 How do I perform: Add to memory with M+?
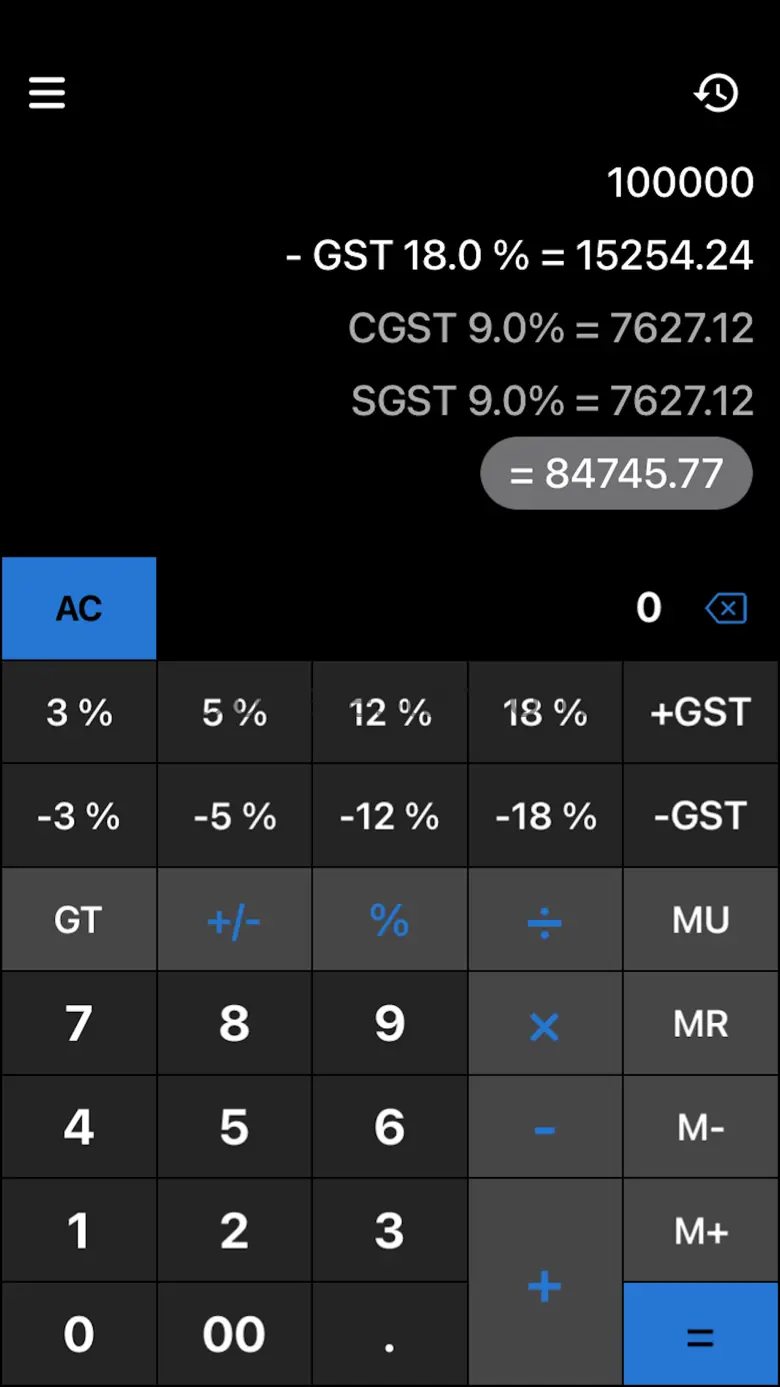pyautogui.click(x=700, y=1231)
